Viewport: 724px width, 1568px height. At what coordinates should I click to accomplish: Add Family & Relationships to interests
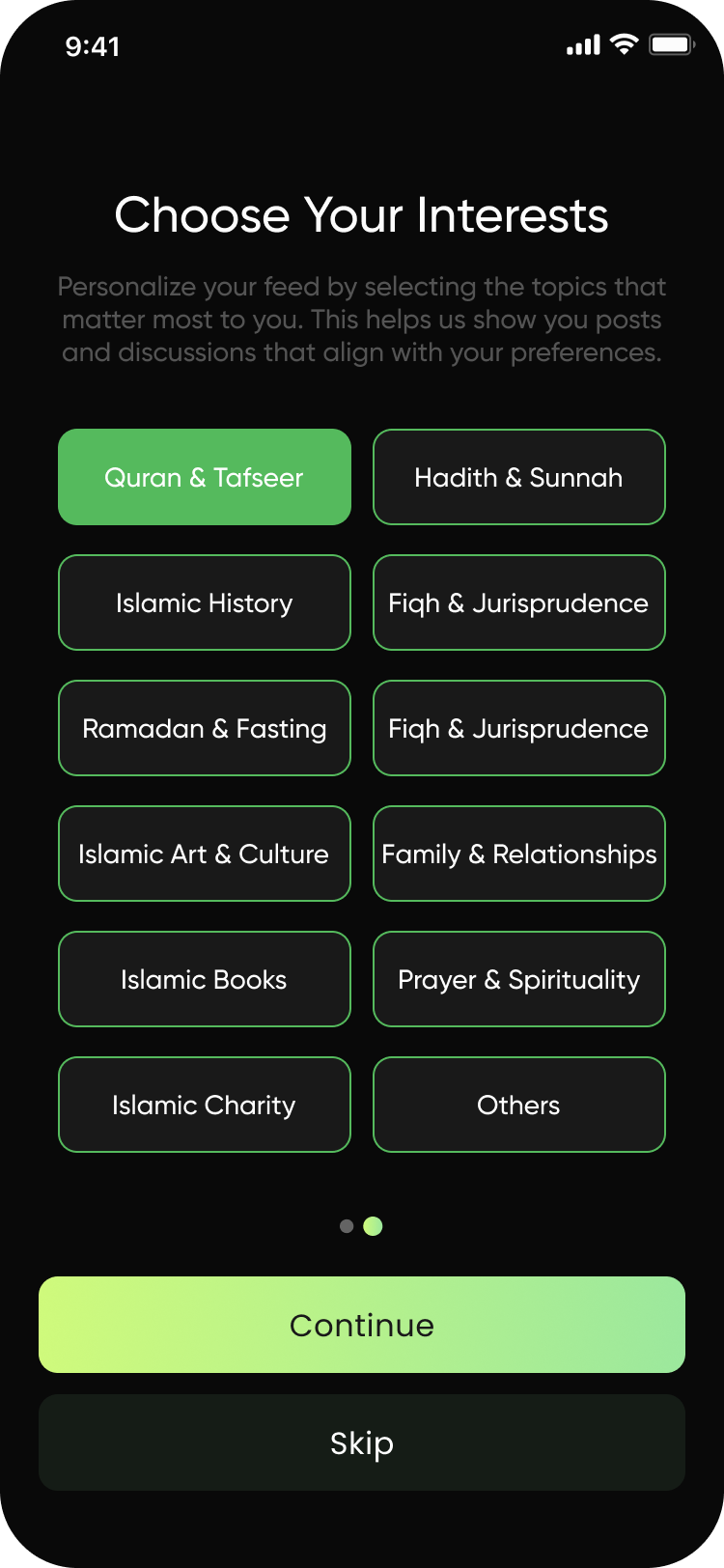(518, 854)
